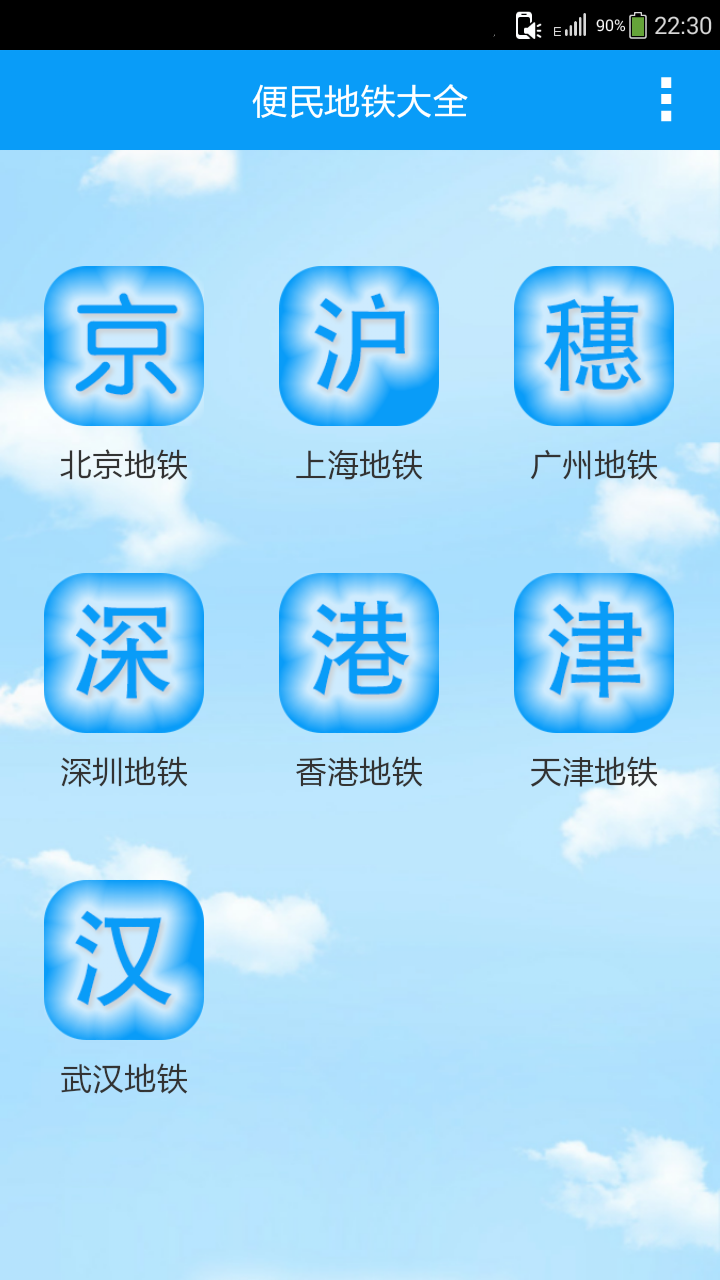Open the Shanghai subway 沪 icon
Viewport: 720px width, 1280px height.
(x=359, y=345)
